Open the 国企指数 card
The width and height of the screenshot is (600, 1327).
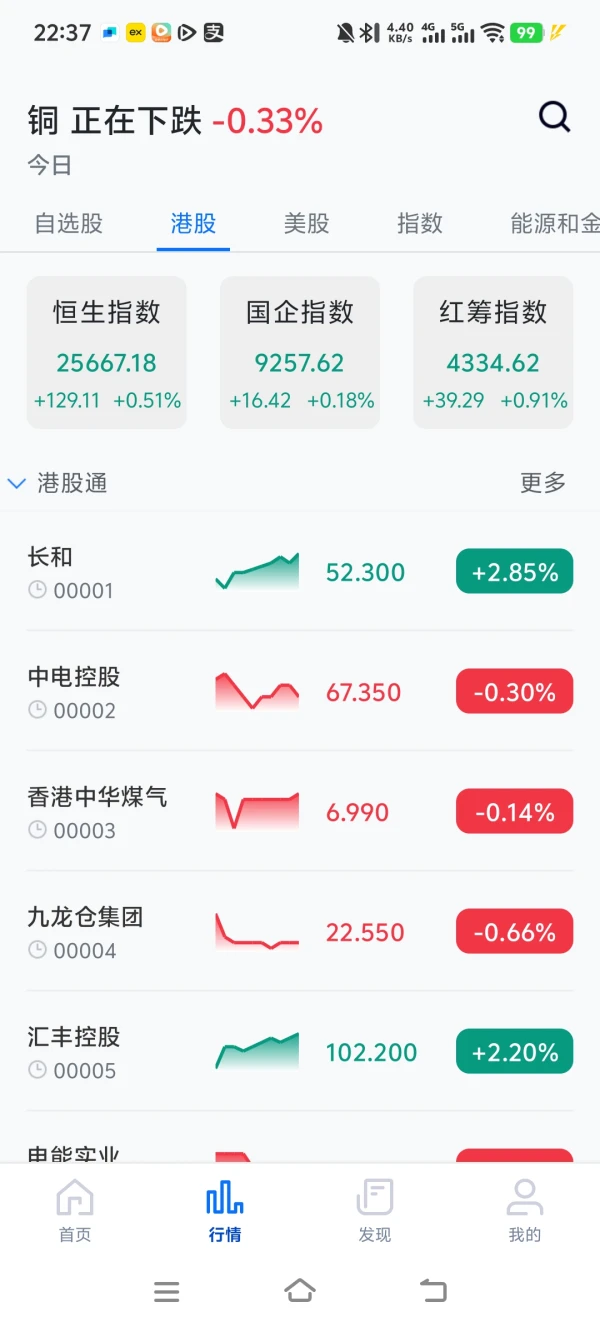(x=300, y=353)
